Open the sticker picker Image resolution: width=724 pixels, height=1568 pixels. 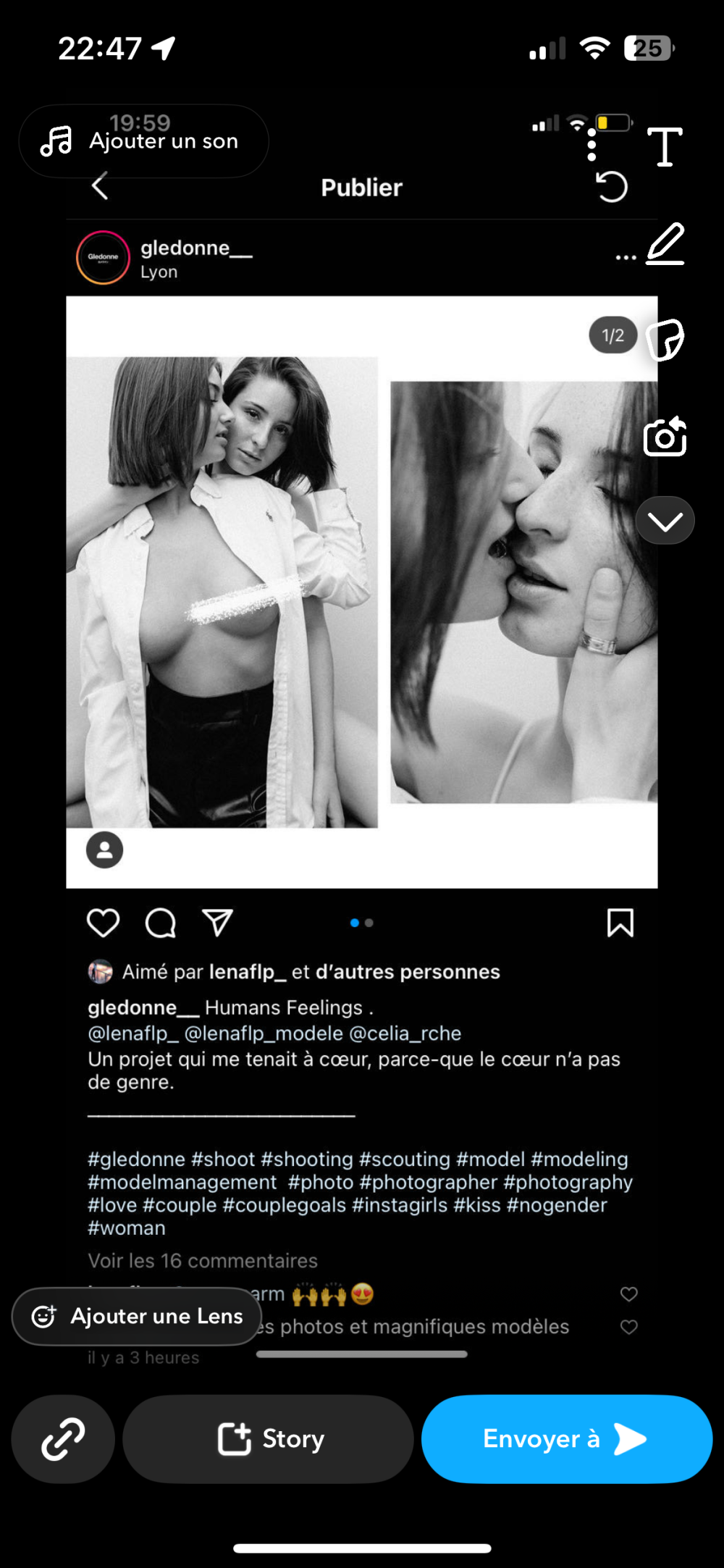(665, 339)
